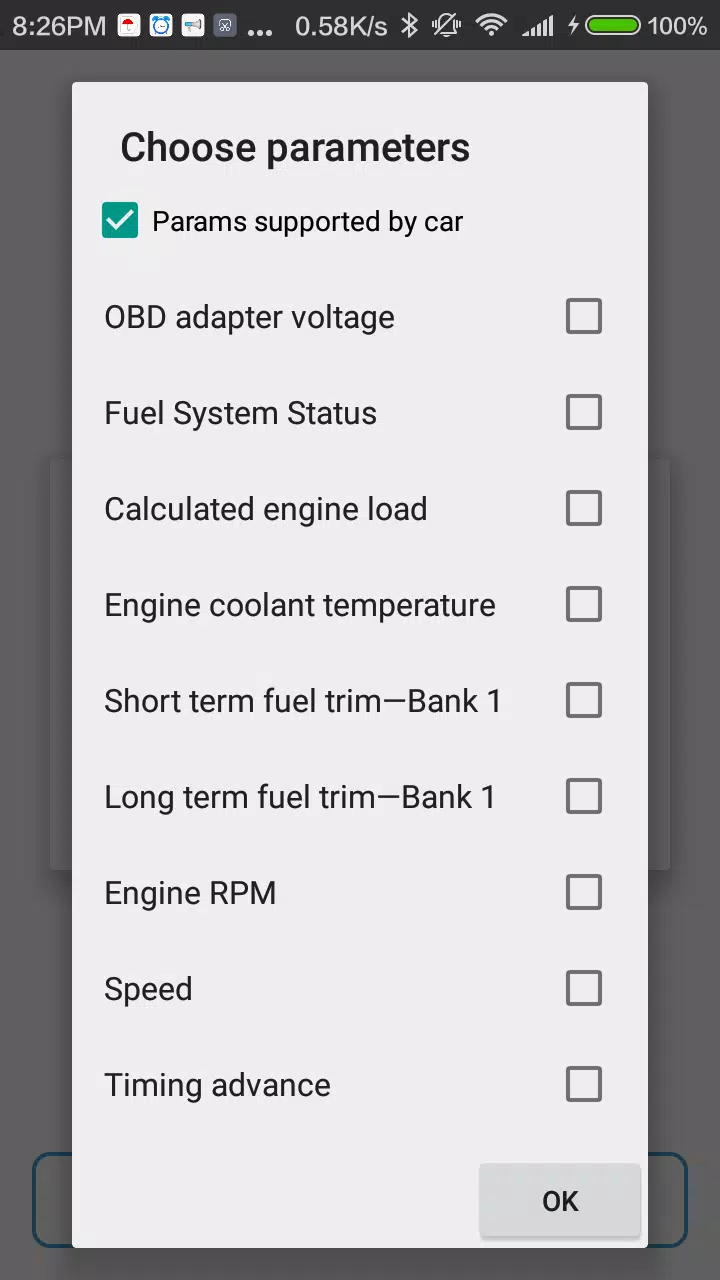Check the Fuel System Status box

pyautogui.click(x=584, y=412)
